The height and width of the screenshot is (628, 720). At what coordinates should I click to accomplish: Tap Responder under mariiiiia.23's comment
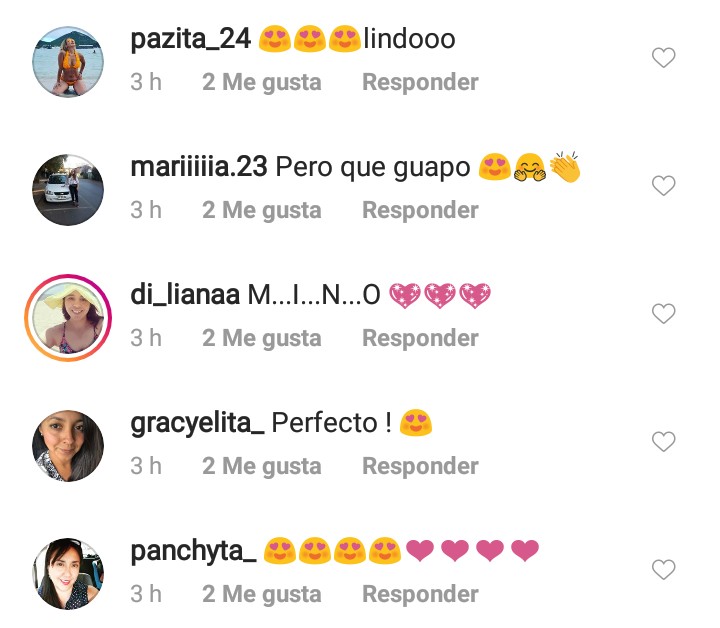click(x=420, y=210)
